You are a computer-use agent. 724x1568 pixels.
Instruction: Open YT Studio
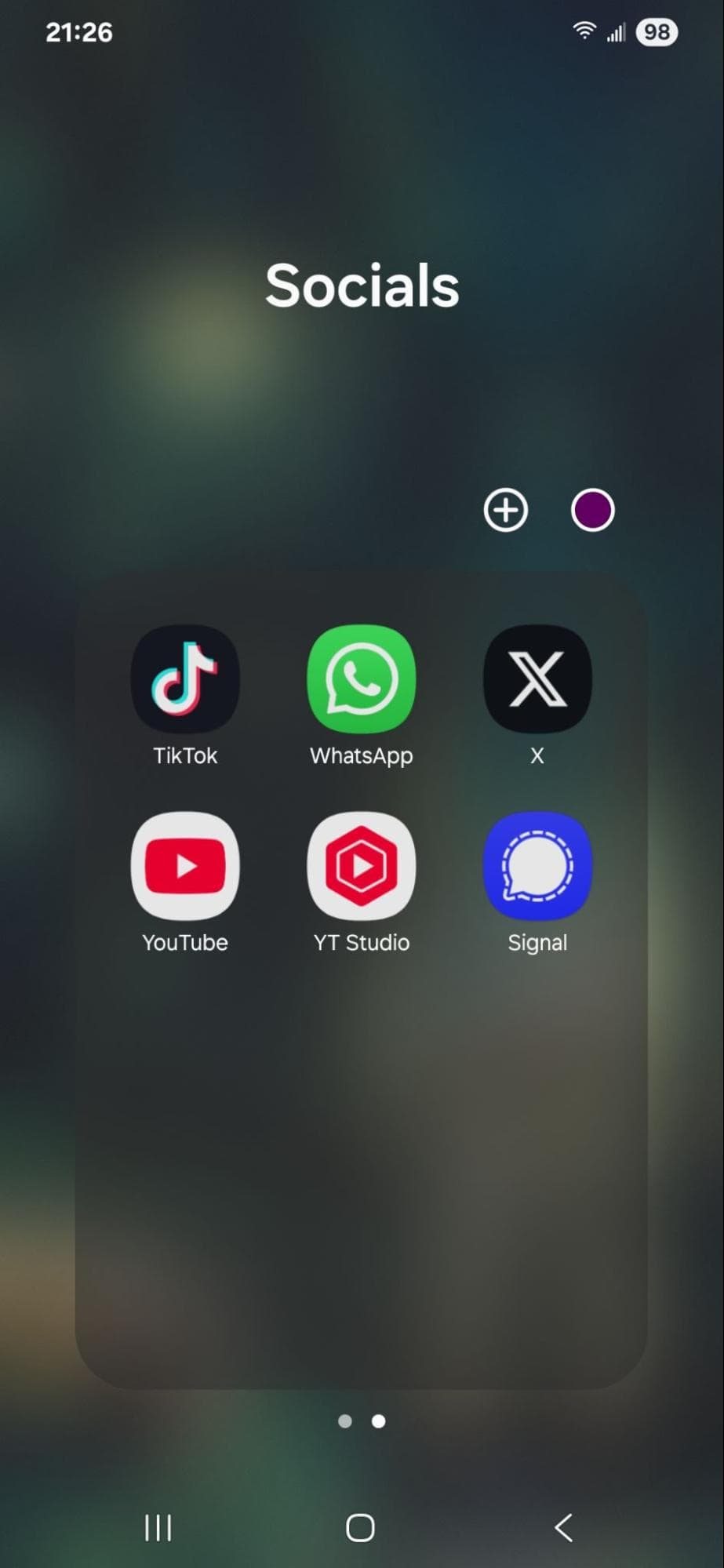click(361, 865)
